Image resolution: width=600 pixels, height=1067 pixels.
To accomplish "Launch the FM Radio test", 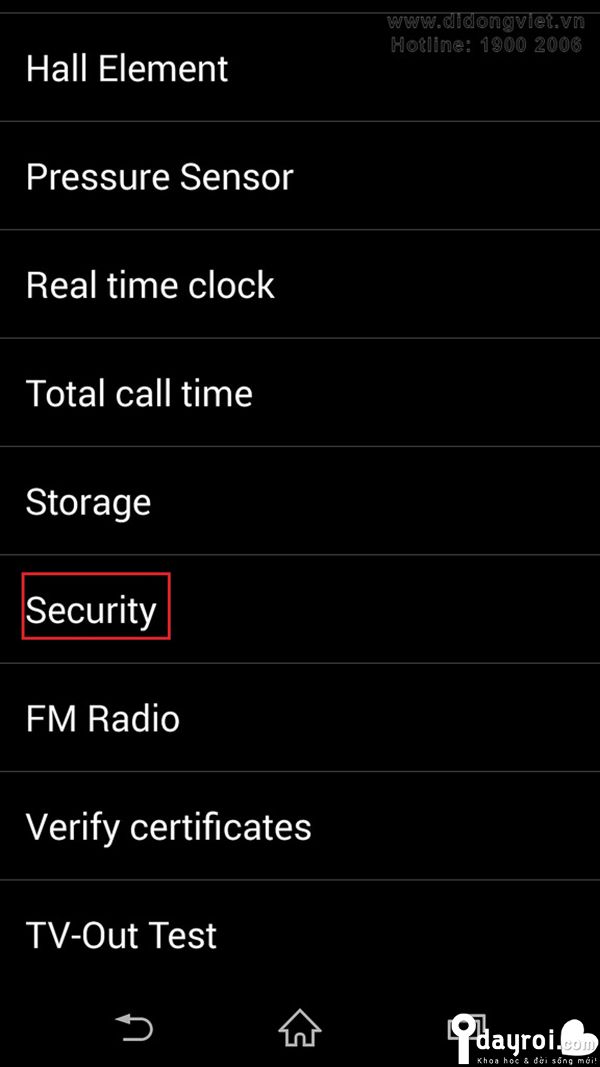I will tap(103, 718).
